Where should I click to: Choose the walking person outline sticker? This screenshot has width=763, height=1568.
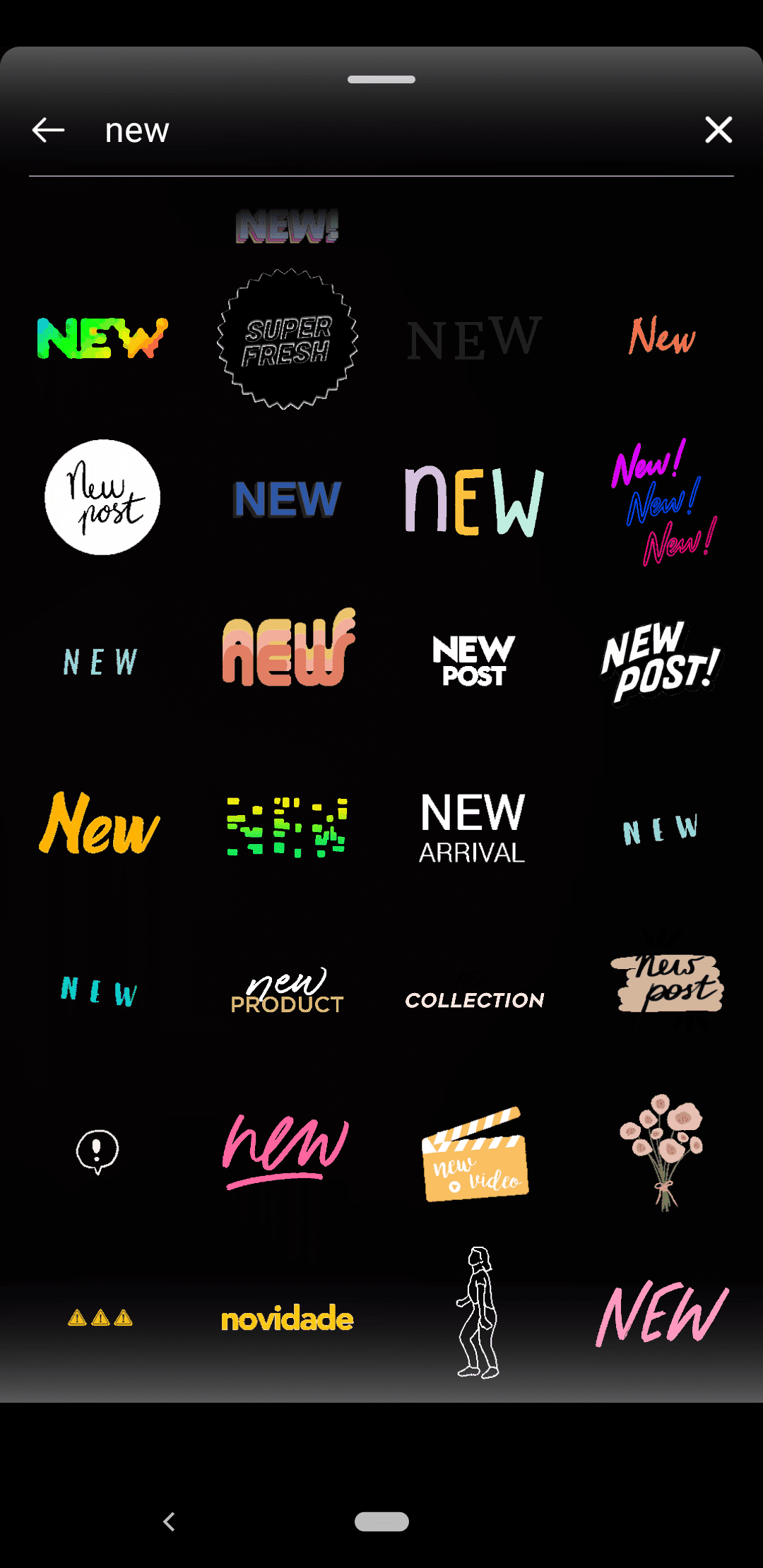[478, 1312]
